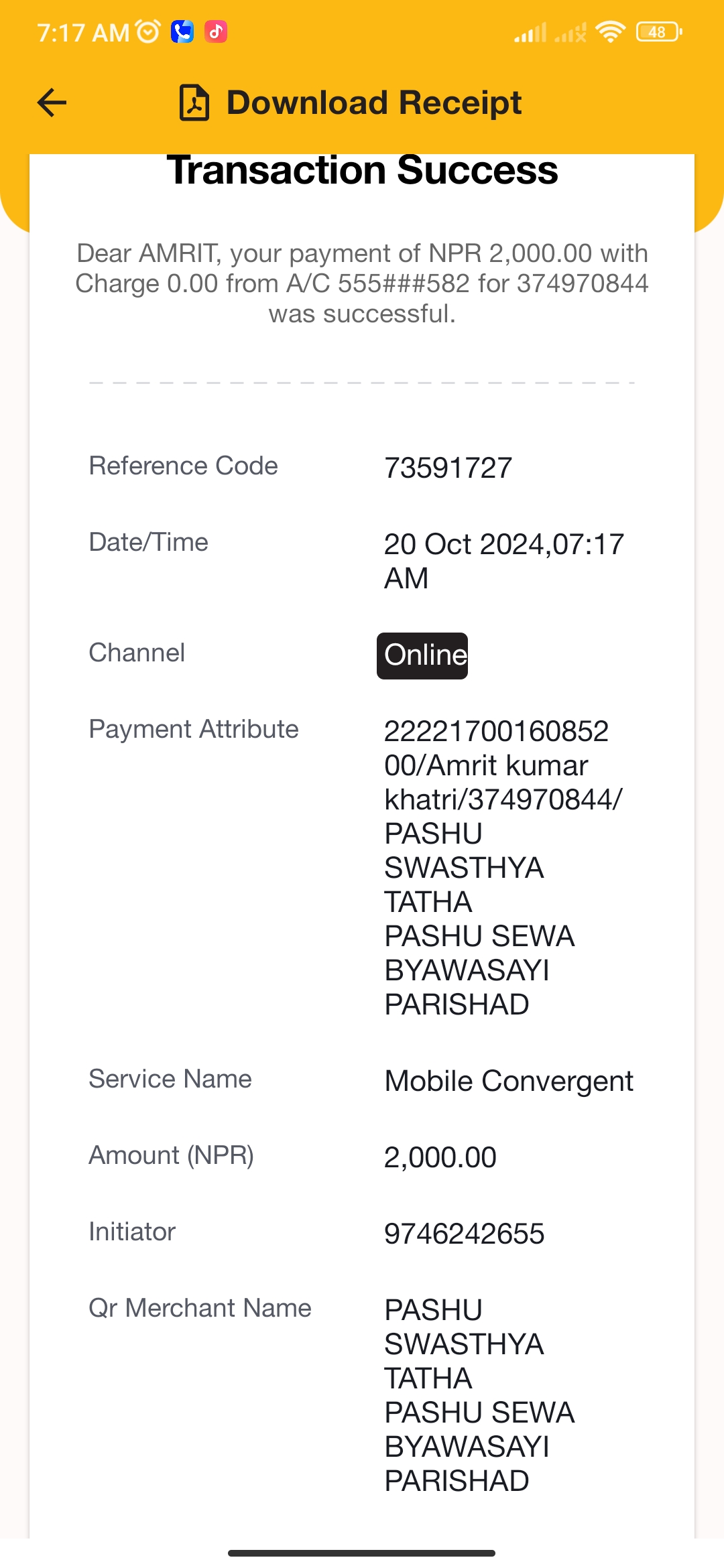
Task: Download the receipt as PDF
Action: (350, 103)
